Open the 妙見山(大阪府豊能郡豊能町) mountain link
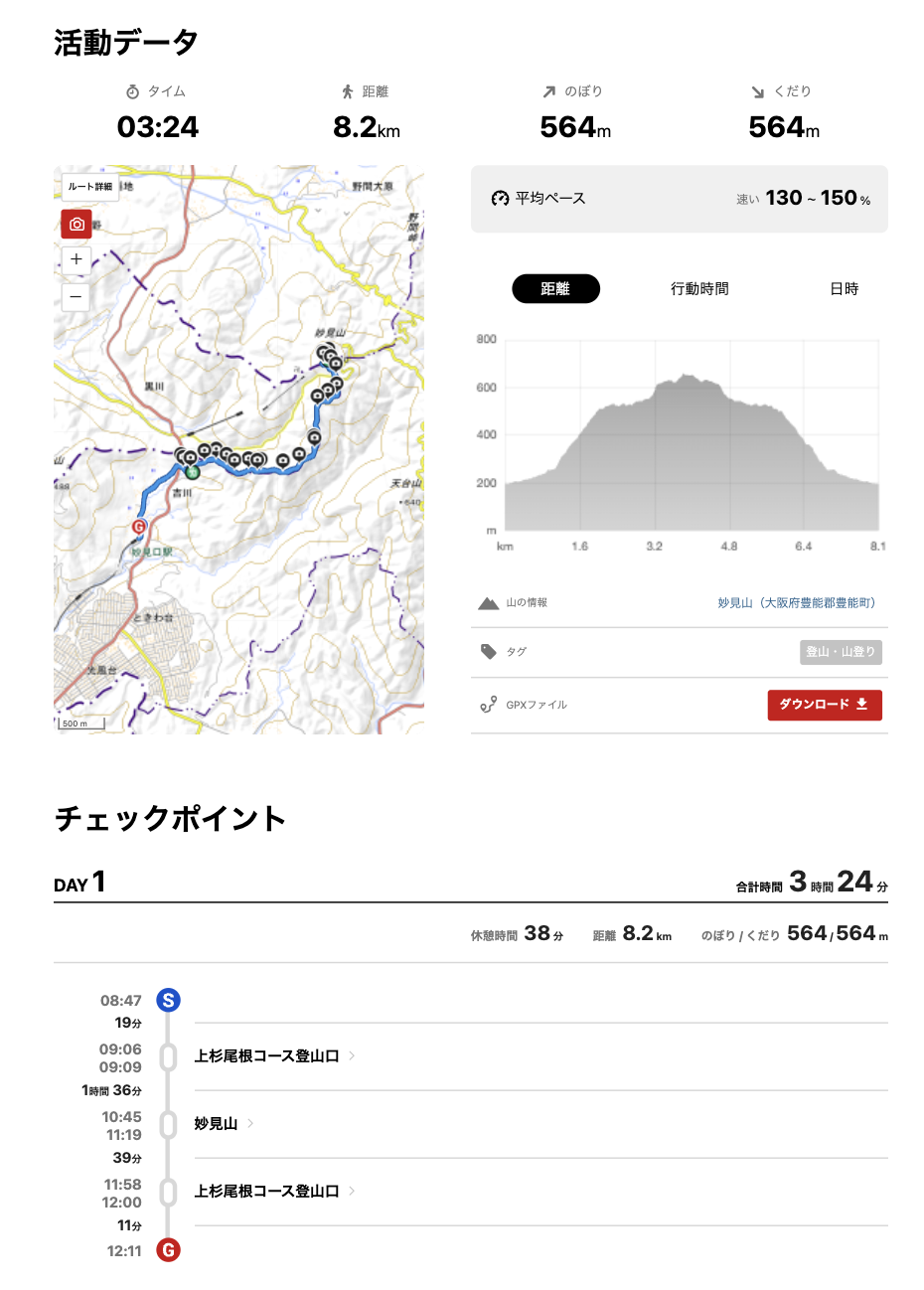Image resolution: width=924 pixels, height=1290 pixels. pos(796,603)
